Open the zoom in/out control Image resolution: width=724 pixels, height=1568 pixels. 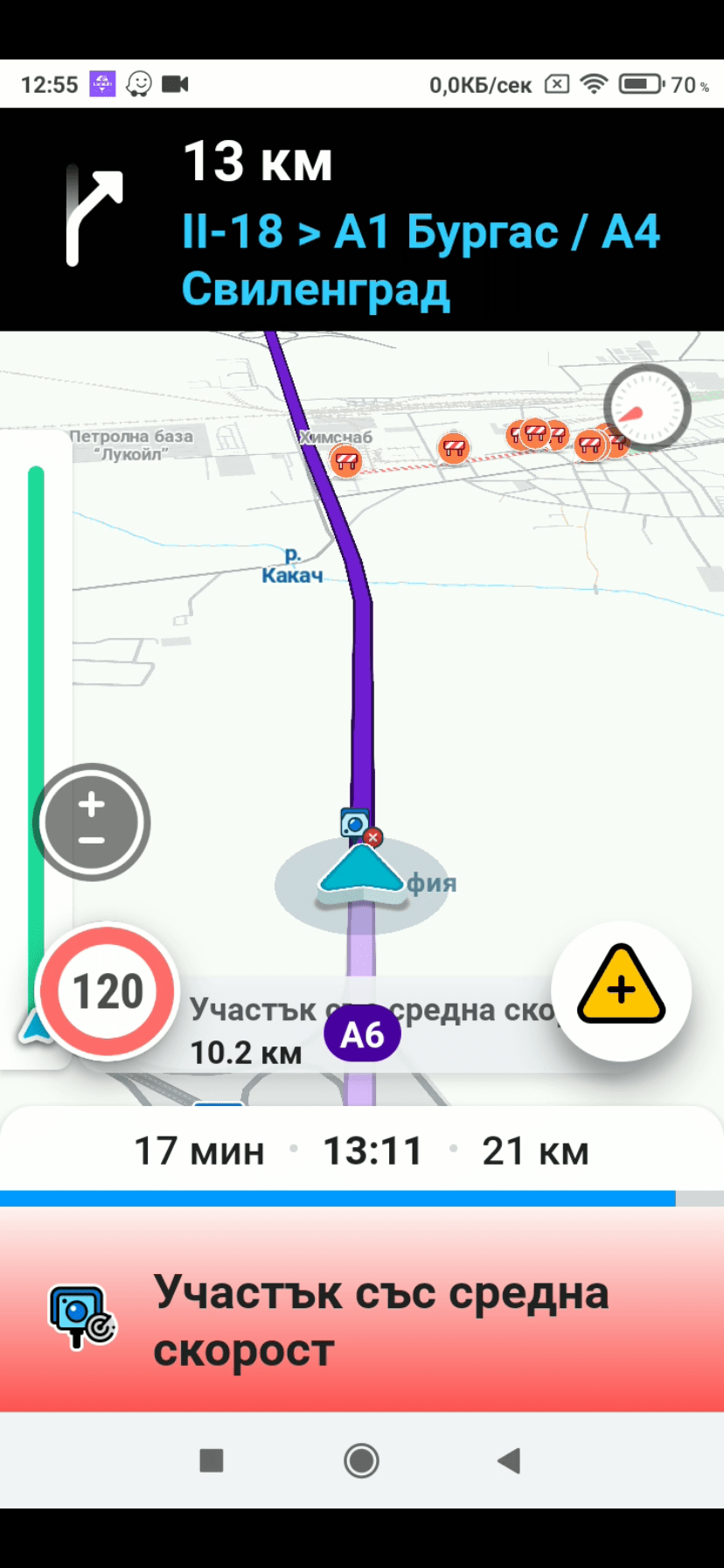[92, 822]
